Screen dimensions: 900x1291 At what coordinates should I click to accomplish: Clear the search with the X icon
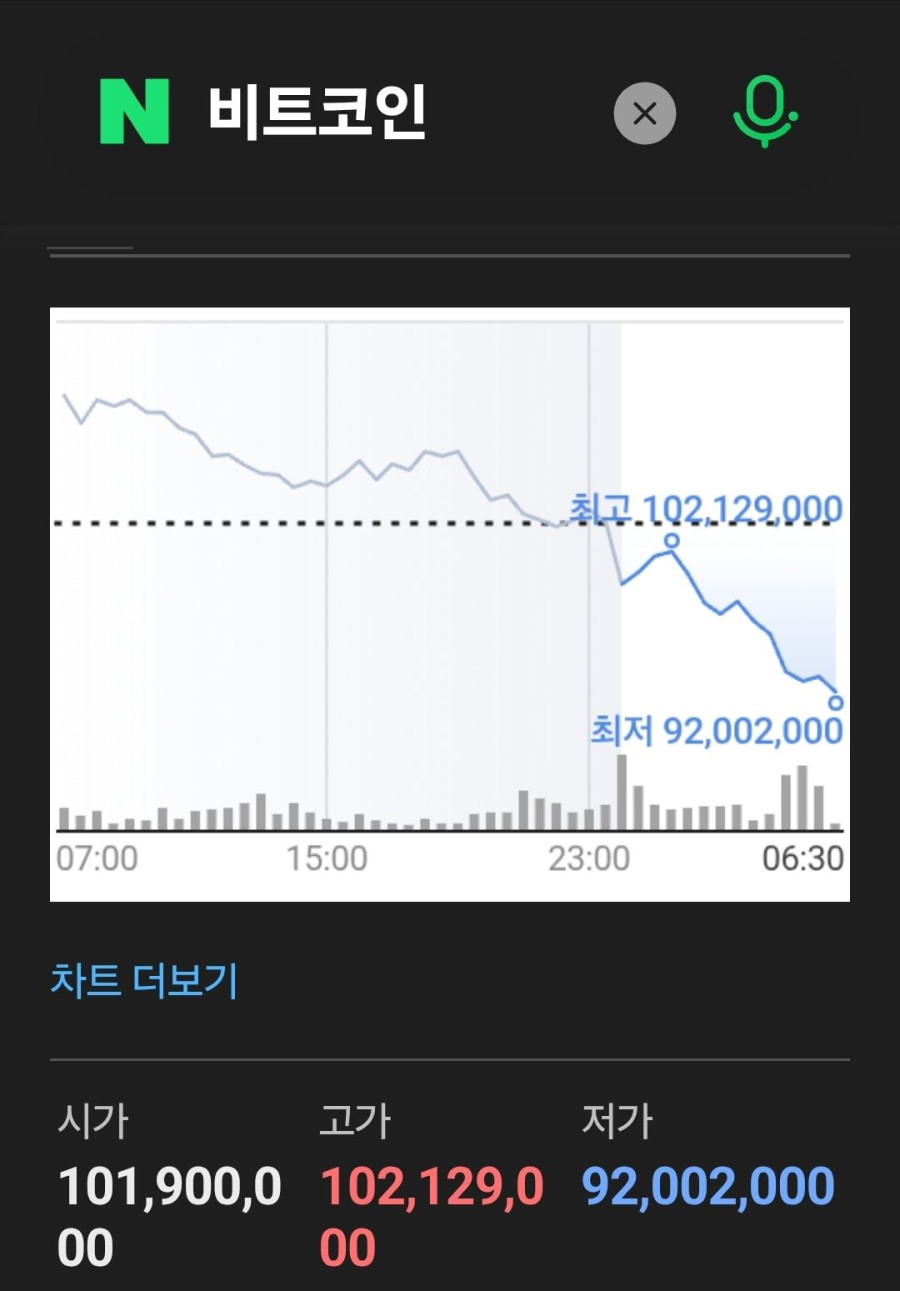tap(644, 113)
